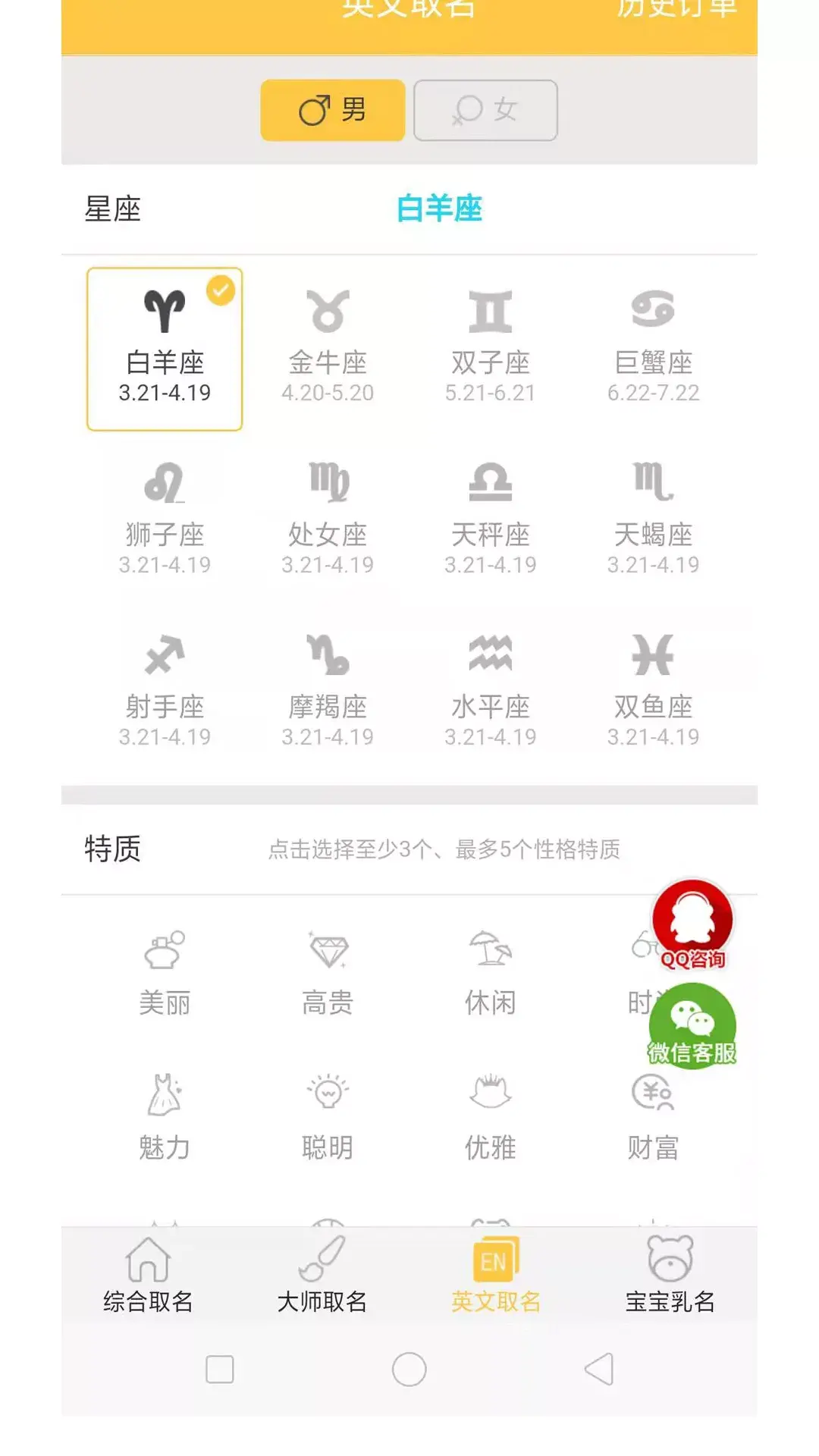Choose the 双子座 zodiac sign
This screenshot has width=819, height=1456.
click(490, 346)
